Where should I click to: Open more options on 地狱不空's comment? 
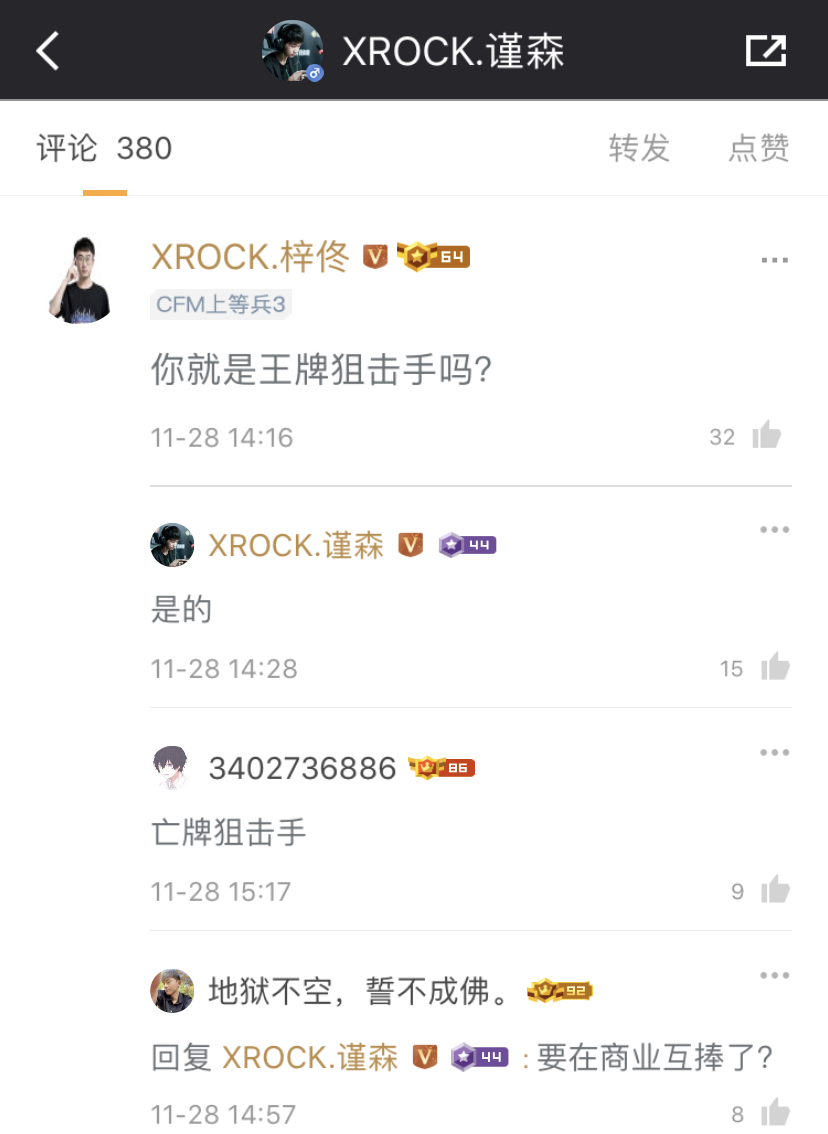click(x=775, y=976)
